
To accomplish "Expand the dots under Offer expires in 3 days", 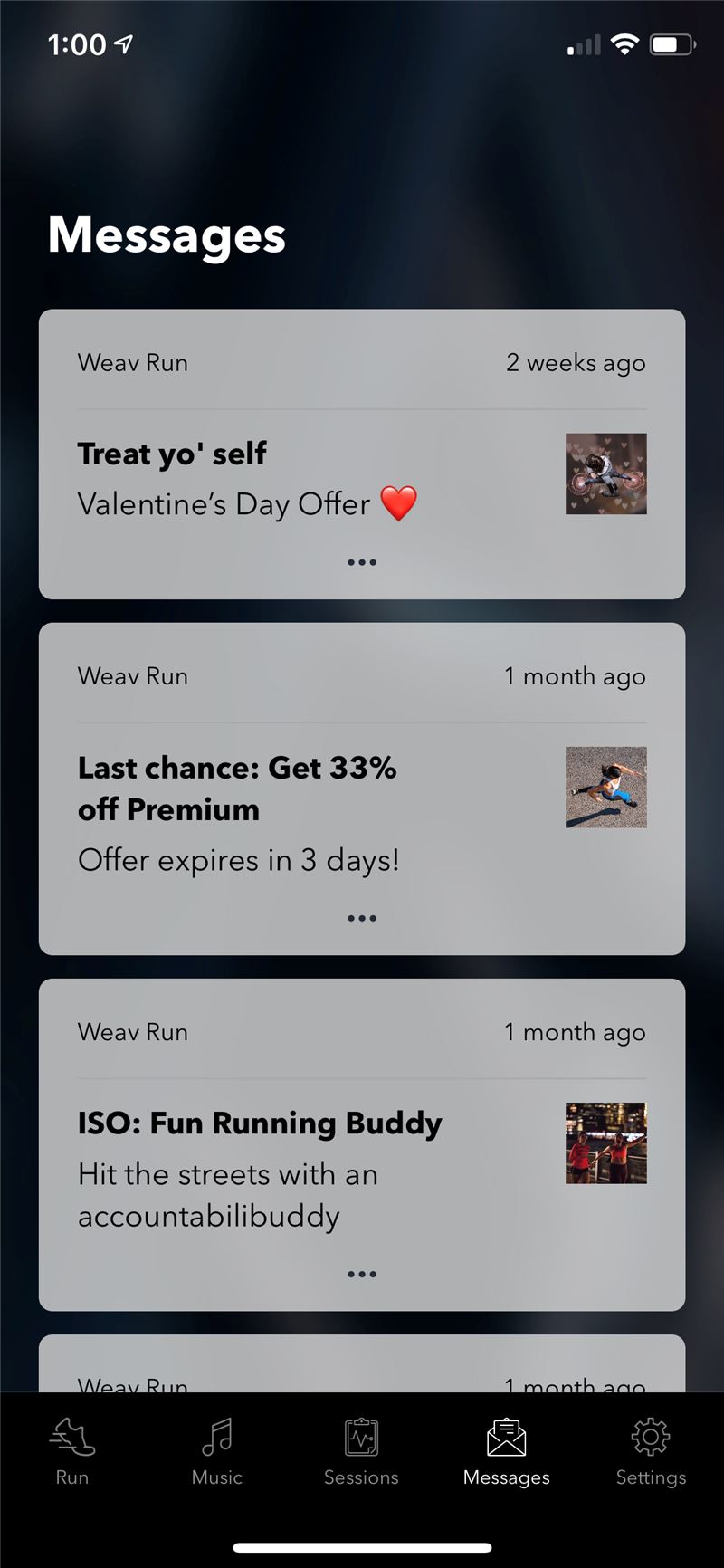I will click(x=362, y=918).
